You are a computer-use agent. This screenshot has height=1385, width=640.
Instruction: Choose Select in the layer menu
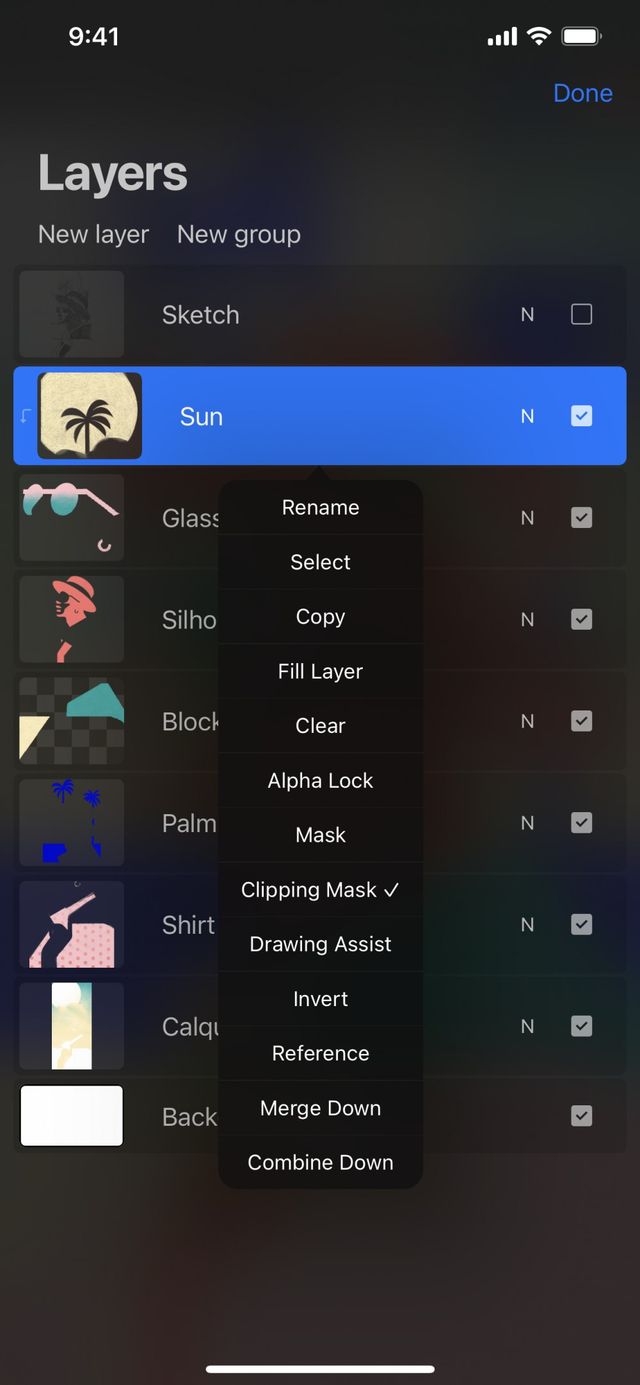(320, 562)
